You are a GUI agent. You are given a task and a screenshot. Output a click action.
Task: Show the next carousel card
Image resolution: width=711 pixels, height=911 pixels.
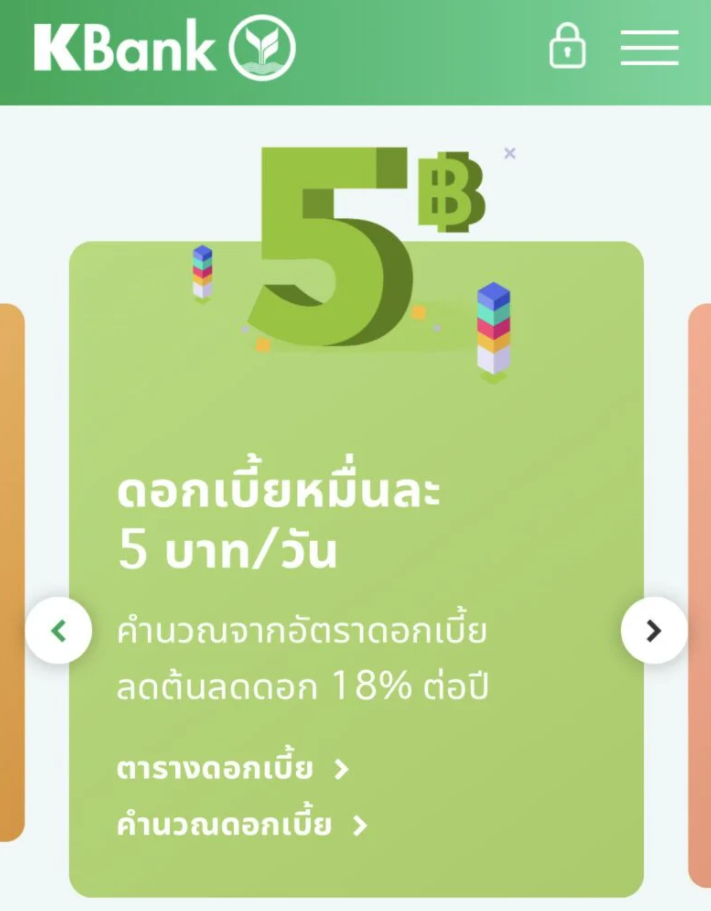pyautogui.click(x=654, y=631)
